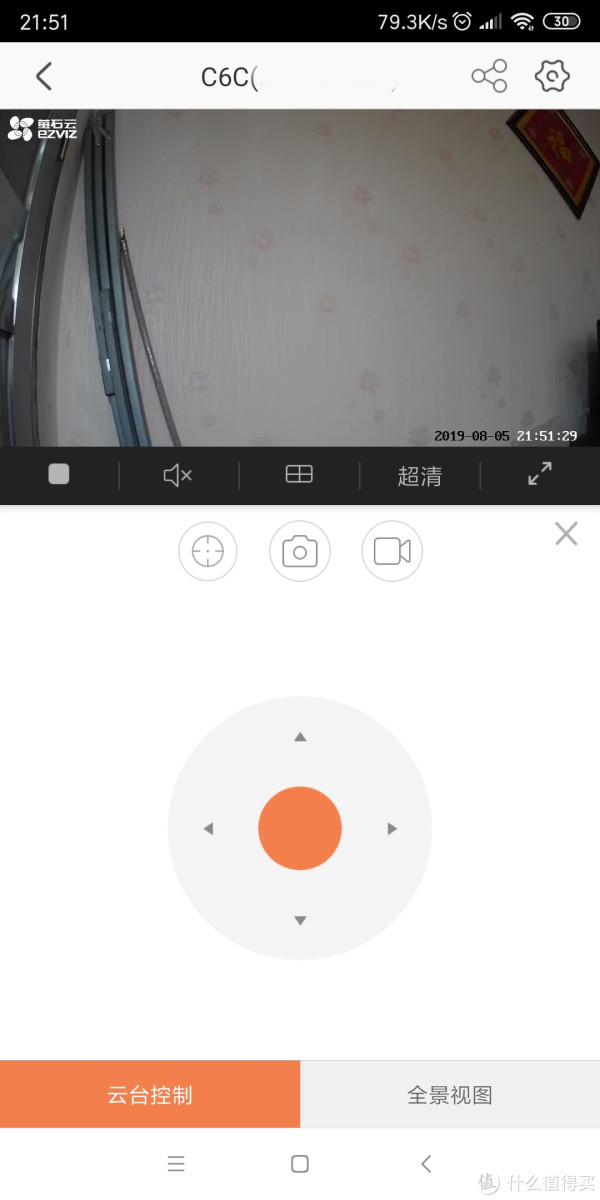Go to the system home screen
The image size is (600, 1200).
coord(300,1164)
